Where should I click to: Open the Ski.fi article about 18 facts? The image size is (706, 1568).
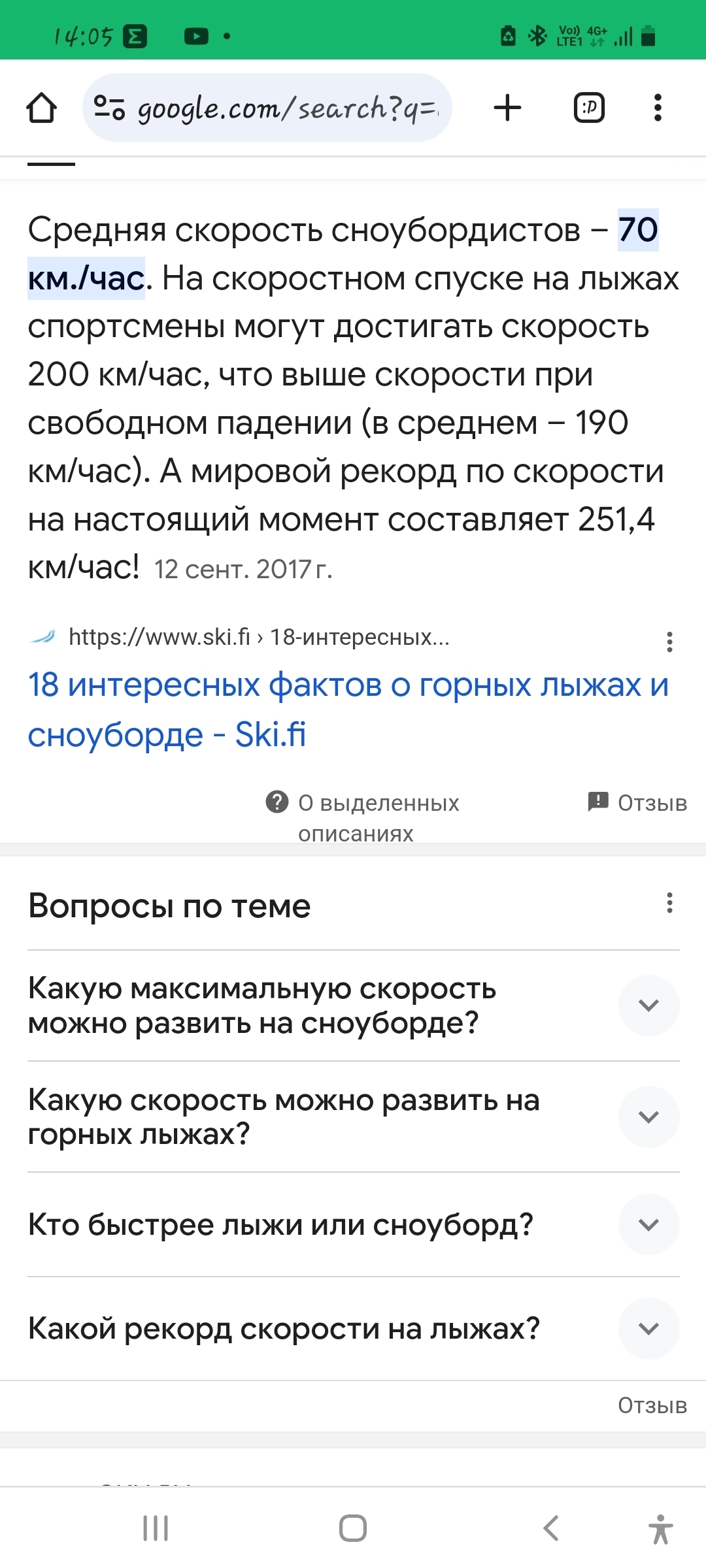tap(348, 710)
